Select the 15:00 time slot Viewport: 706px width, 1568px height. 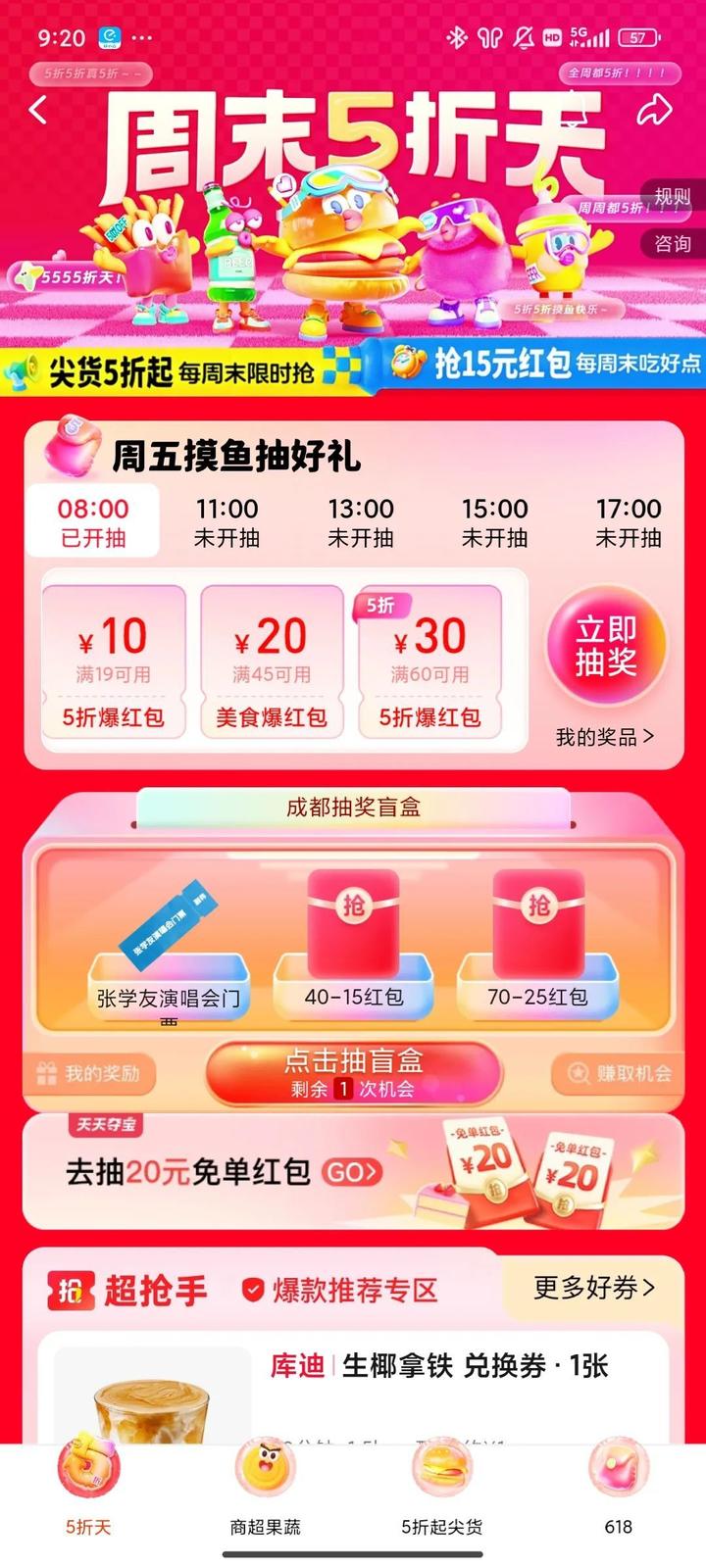[x=494, y=522]
